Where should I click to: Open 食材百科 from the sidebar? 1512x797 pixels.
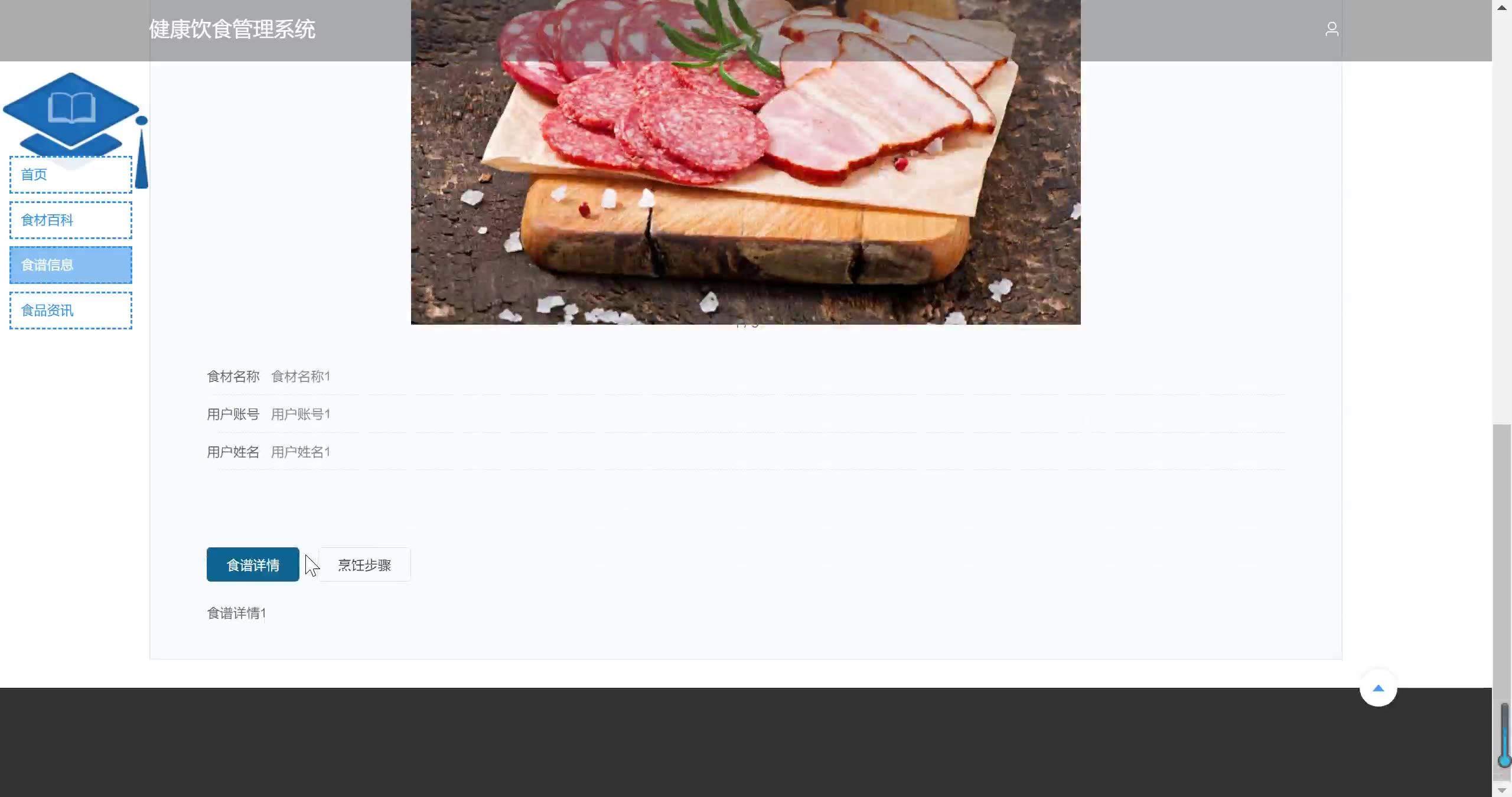(70, 220)
